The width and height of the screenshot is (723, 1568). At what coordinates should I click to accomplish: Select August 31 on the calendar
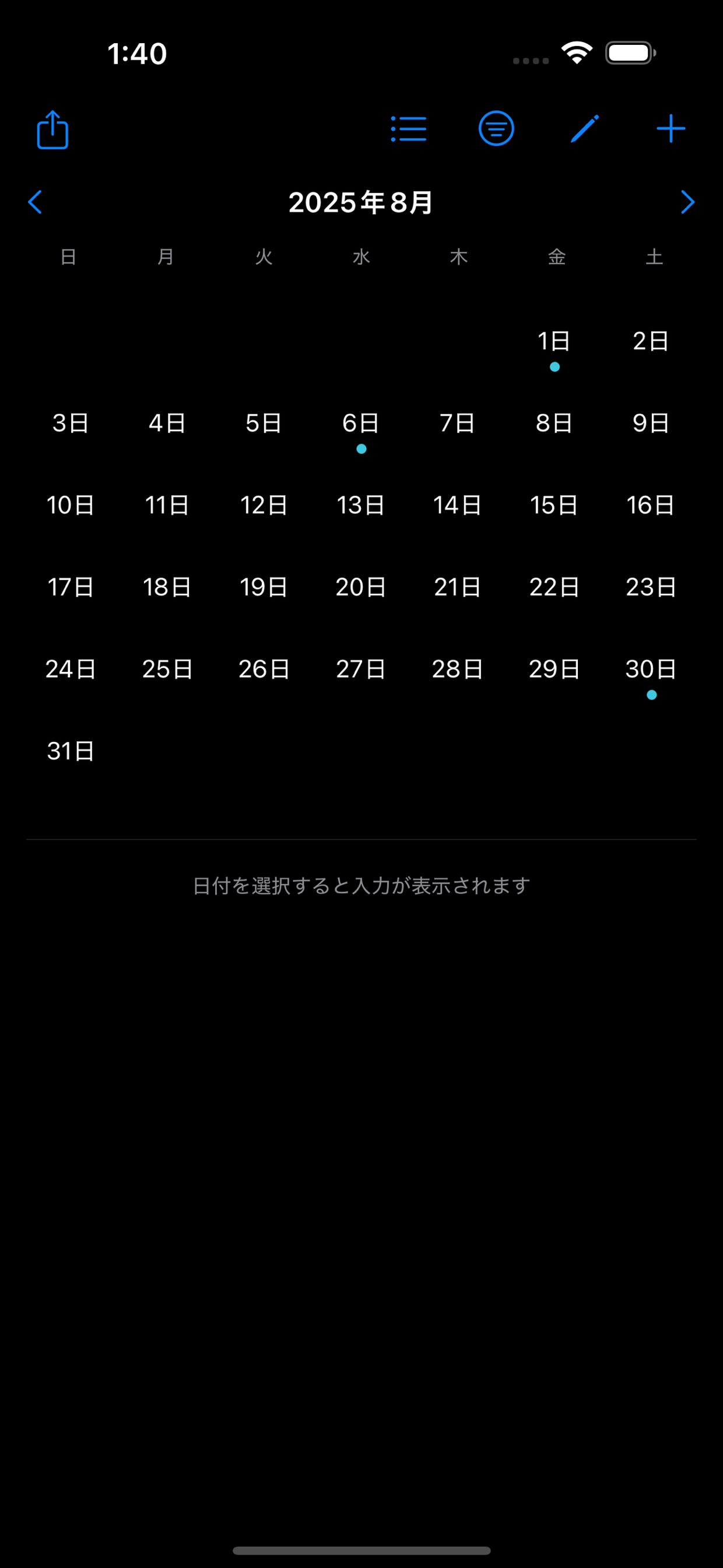[70, 751]
